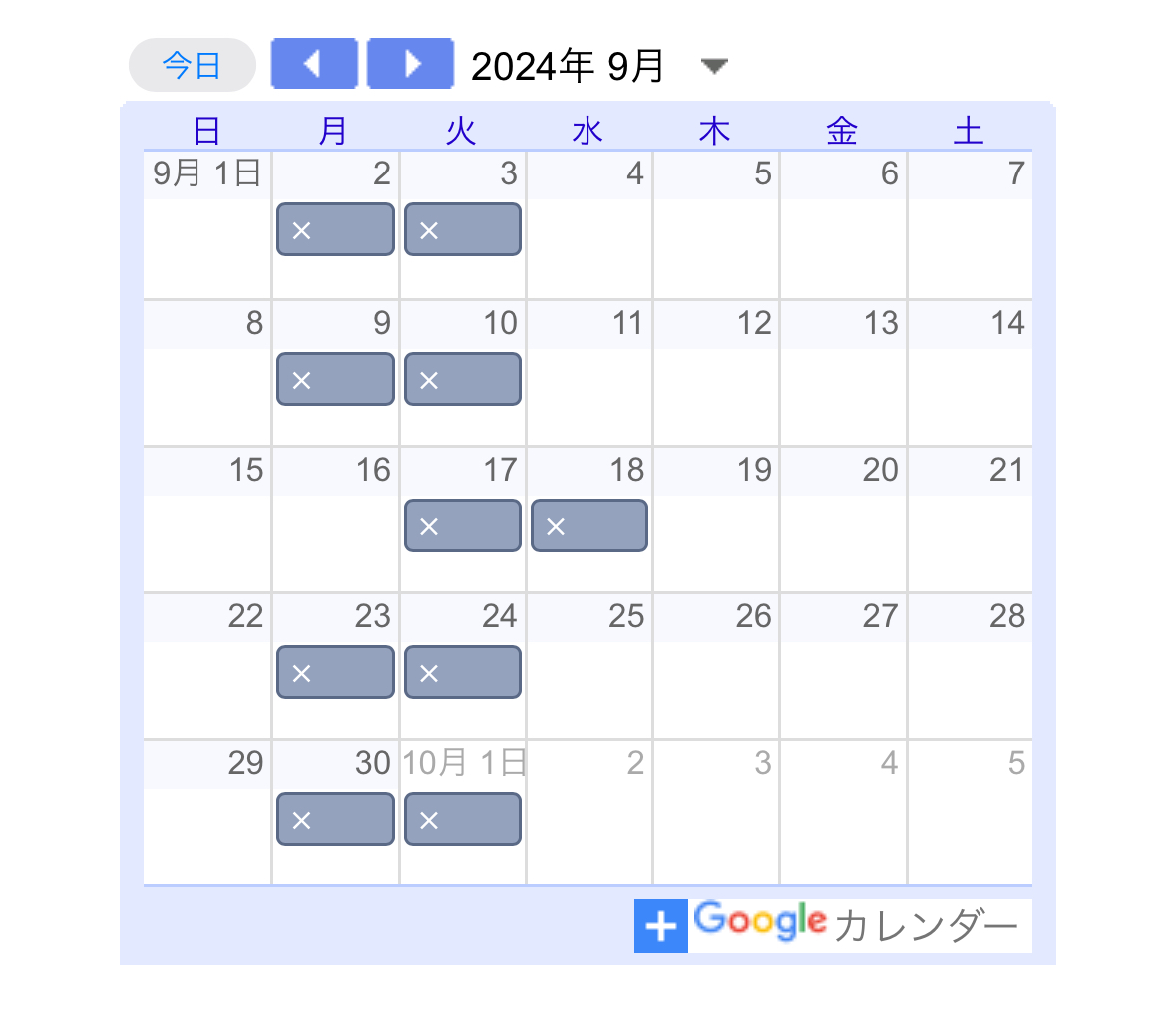The width and height of the screenshot is (1176, 1030).
Task: Open the × event on September 30
Action: pyautogui.click(x=335, y=819)
